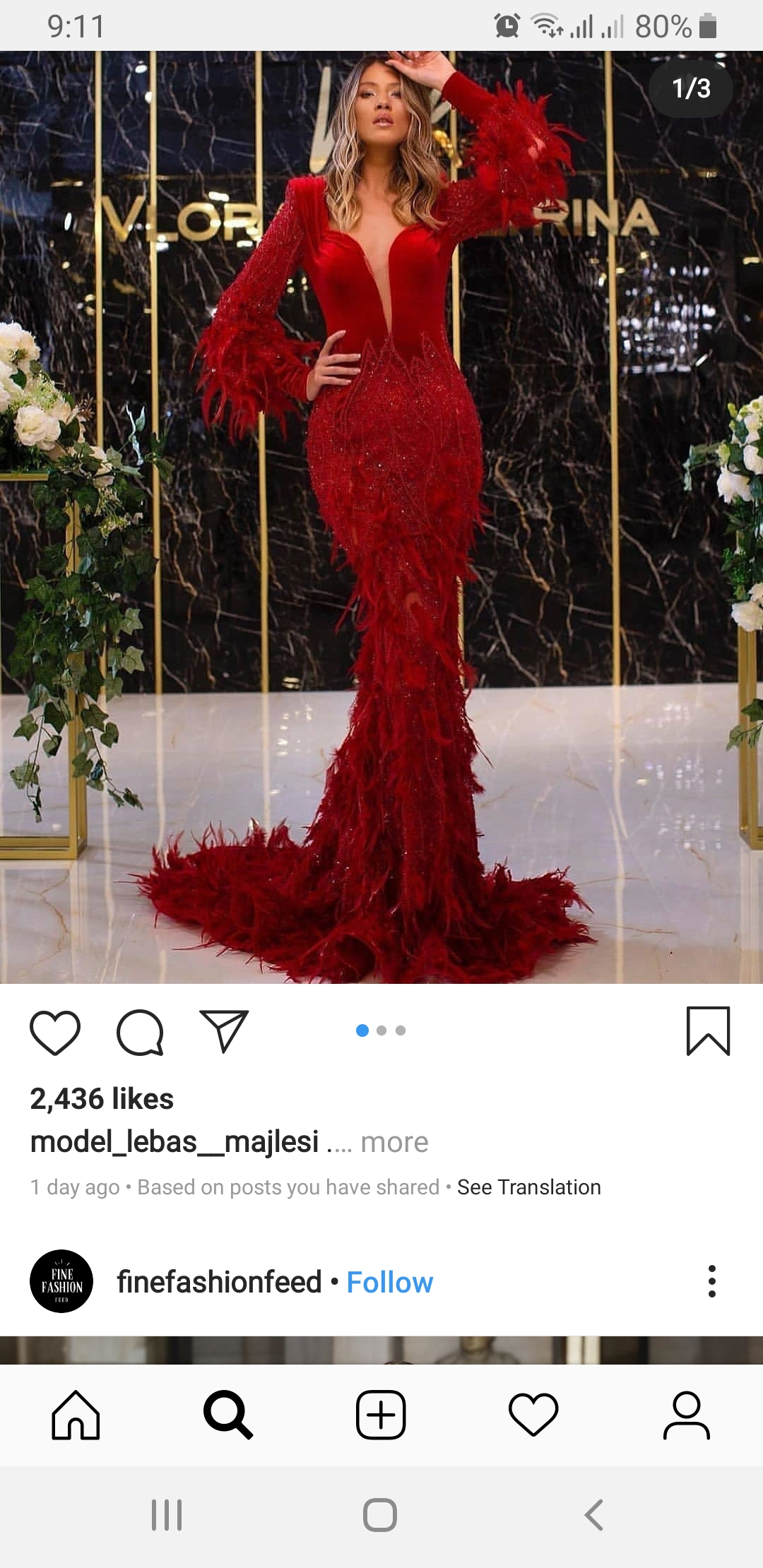This screenshot has width=763, height=1568.
Task: Open the recent apps view
Action: pyautogui.click(x=167, y=1514)
